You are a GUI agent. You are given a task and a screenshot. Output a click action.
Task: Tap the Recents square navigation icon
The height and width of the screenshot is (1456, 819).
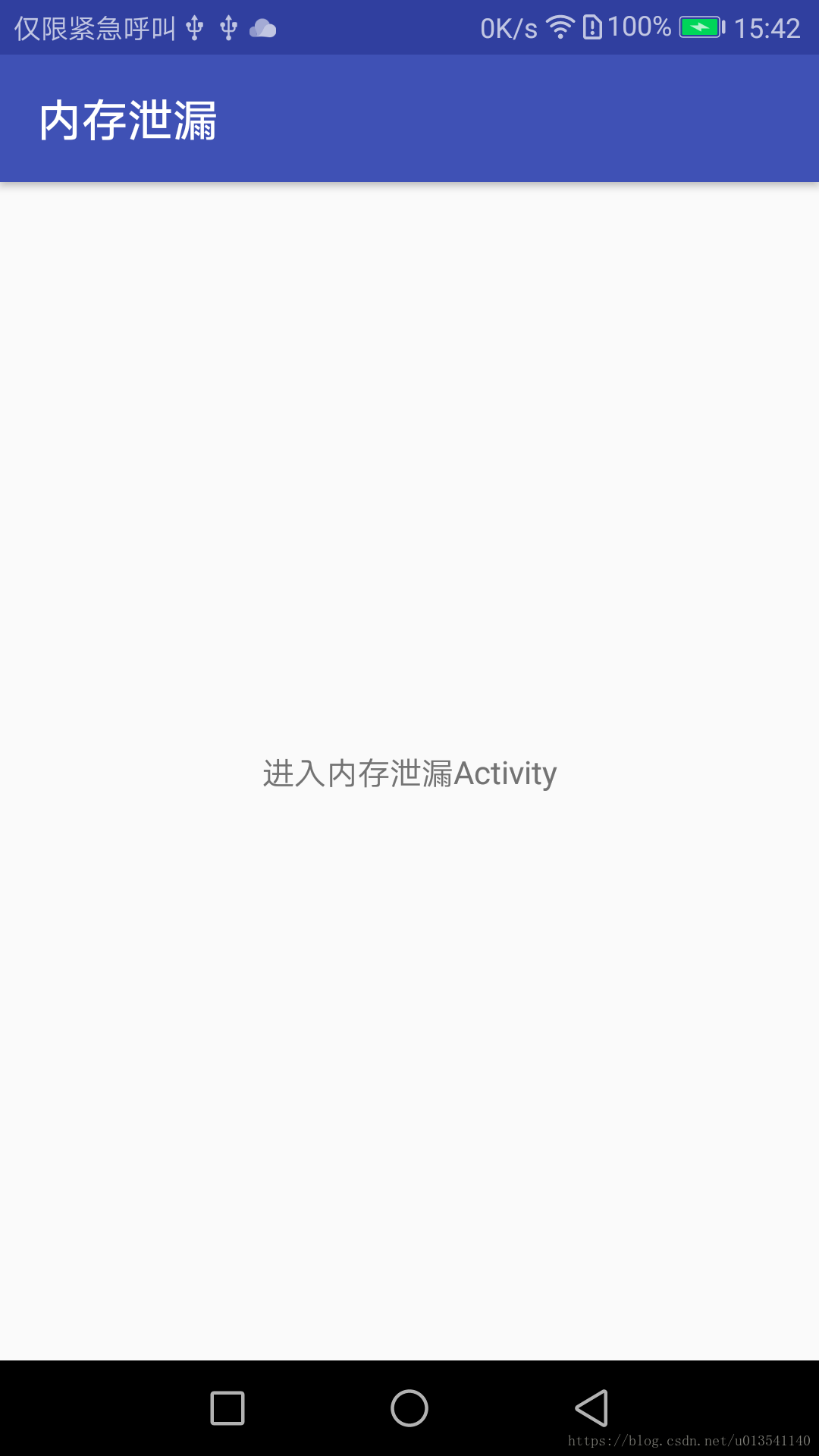[227, 1409]
